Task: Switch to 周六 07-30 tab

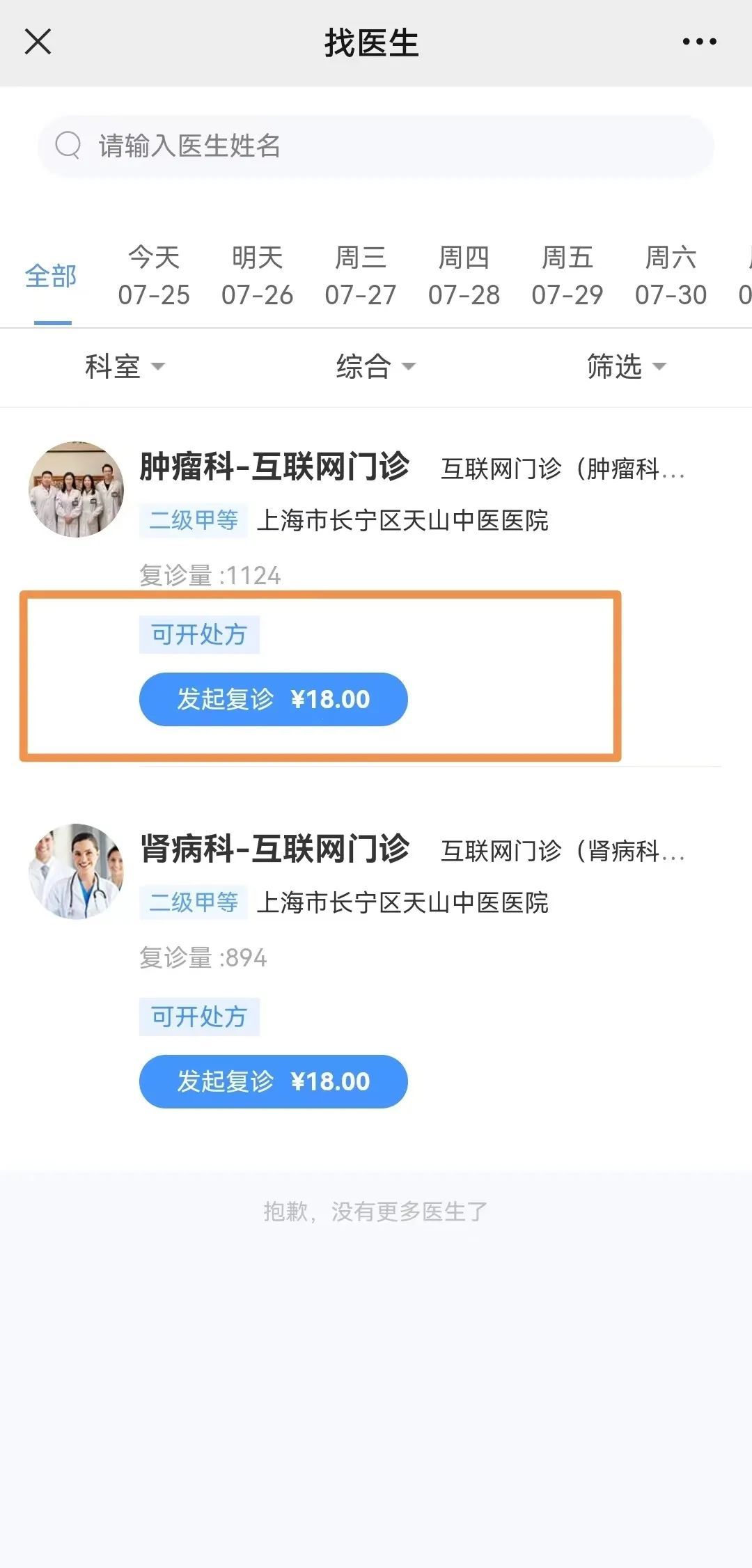Action: click(671, 276)
